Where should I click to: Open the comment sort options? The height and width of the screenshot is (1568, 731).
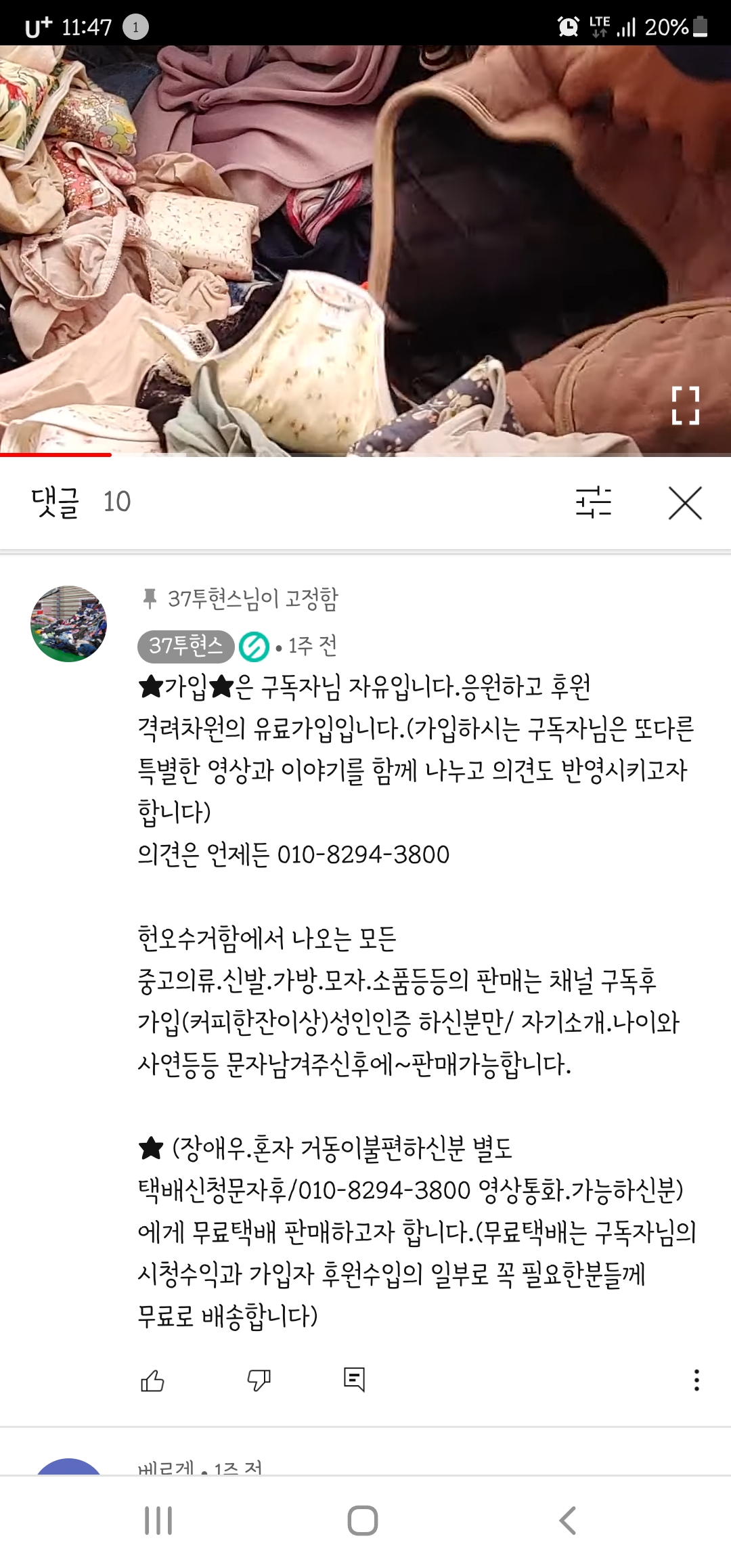594,502
